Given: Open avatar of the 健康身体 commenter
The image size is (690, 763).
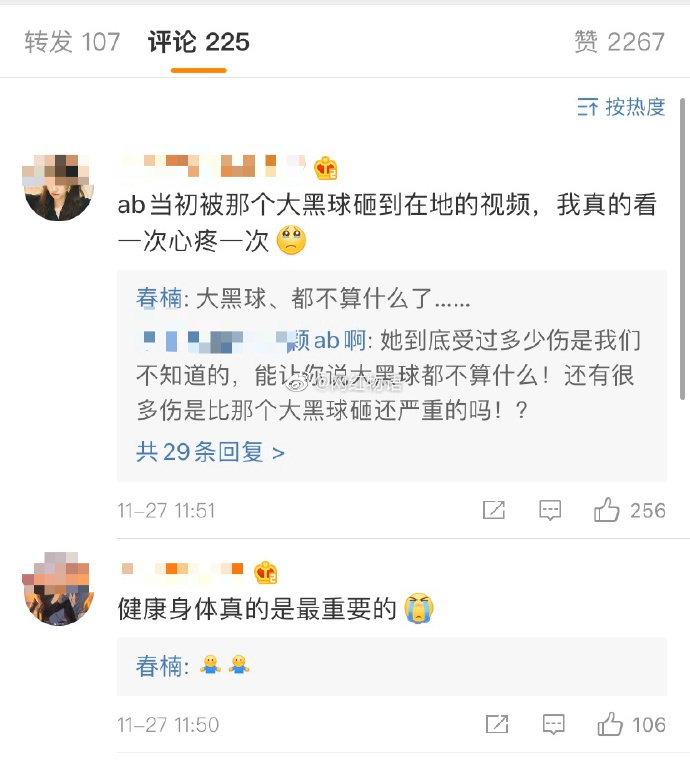Looking at the screenshot, I should 58,588.
